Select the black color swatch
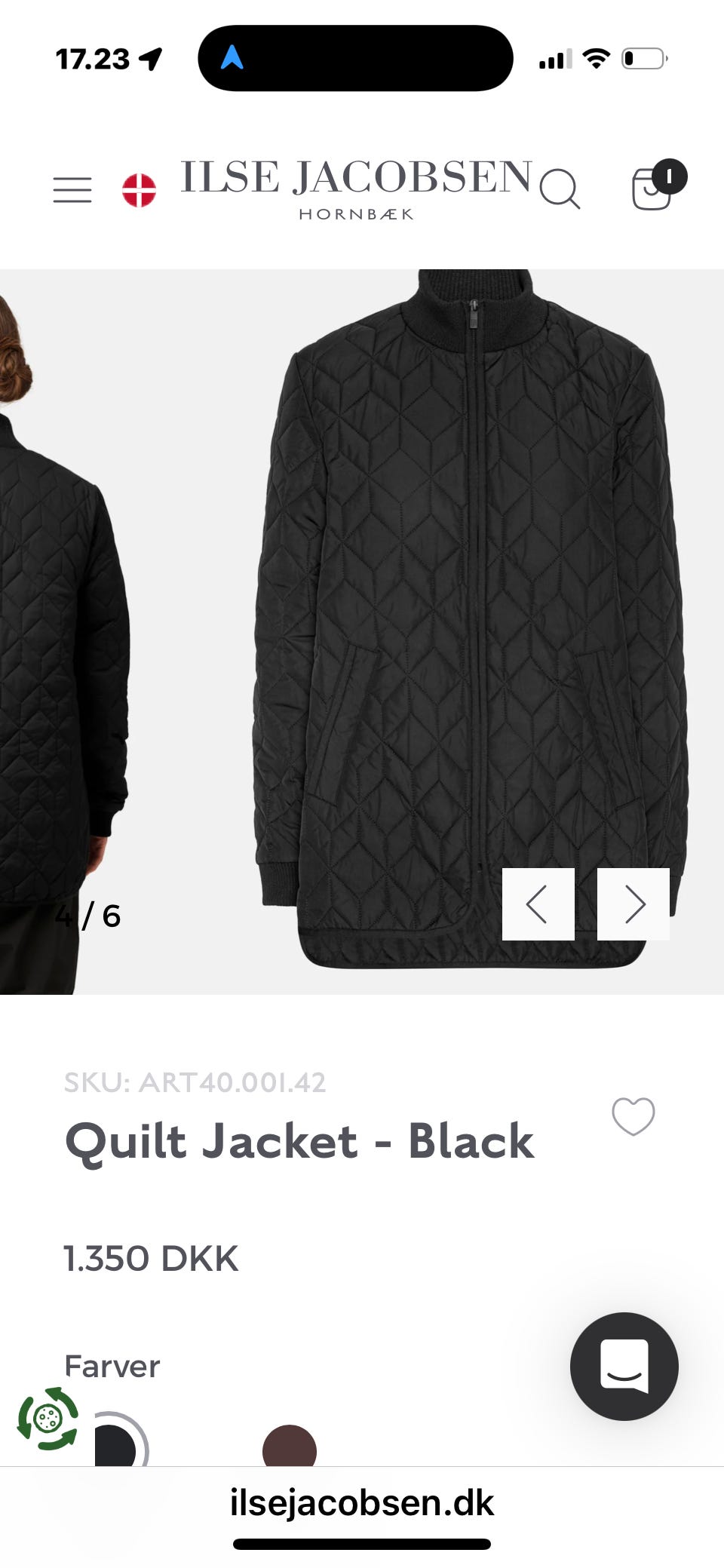Viewport: 724px width, 1568px height. click(115, 1447)
